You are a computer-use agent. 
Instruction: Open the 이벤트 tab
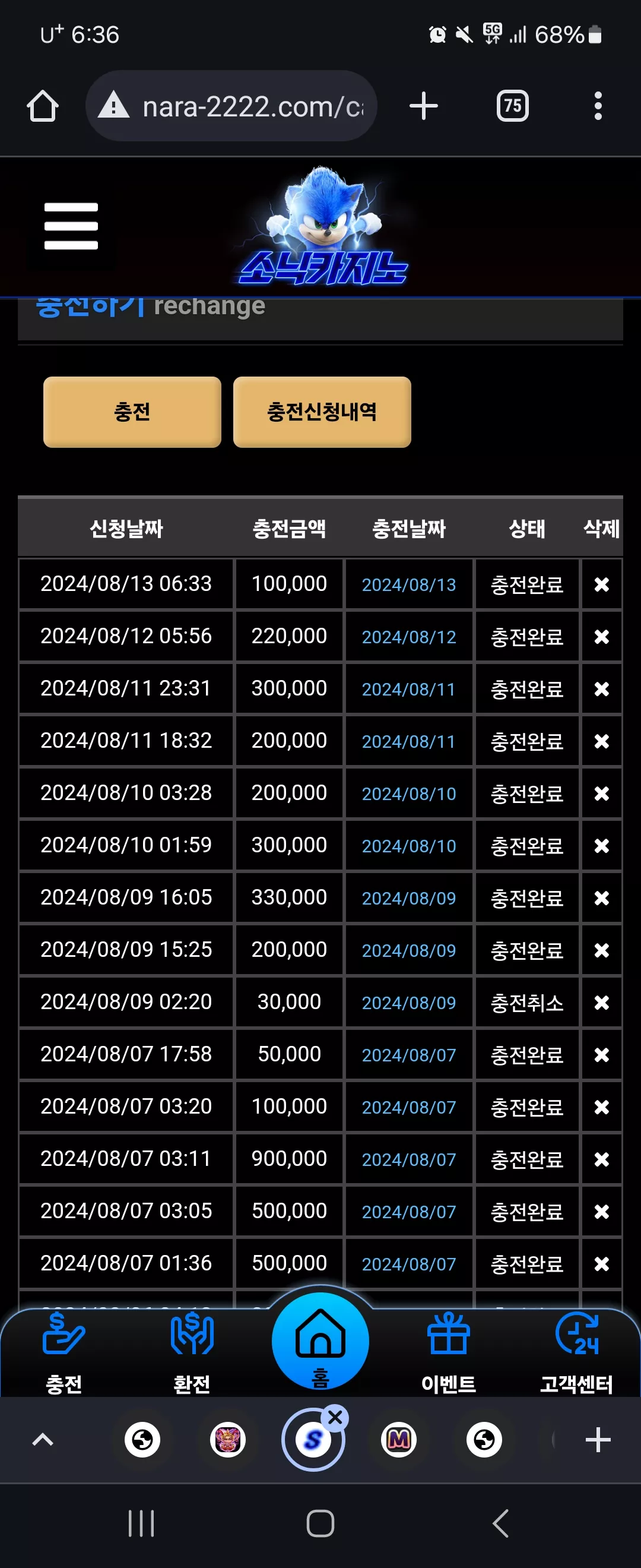449,1354
